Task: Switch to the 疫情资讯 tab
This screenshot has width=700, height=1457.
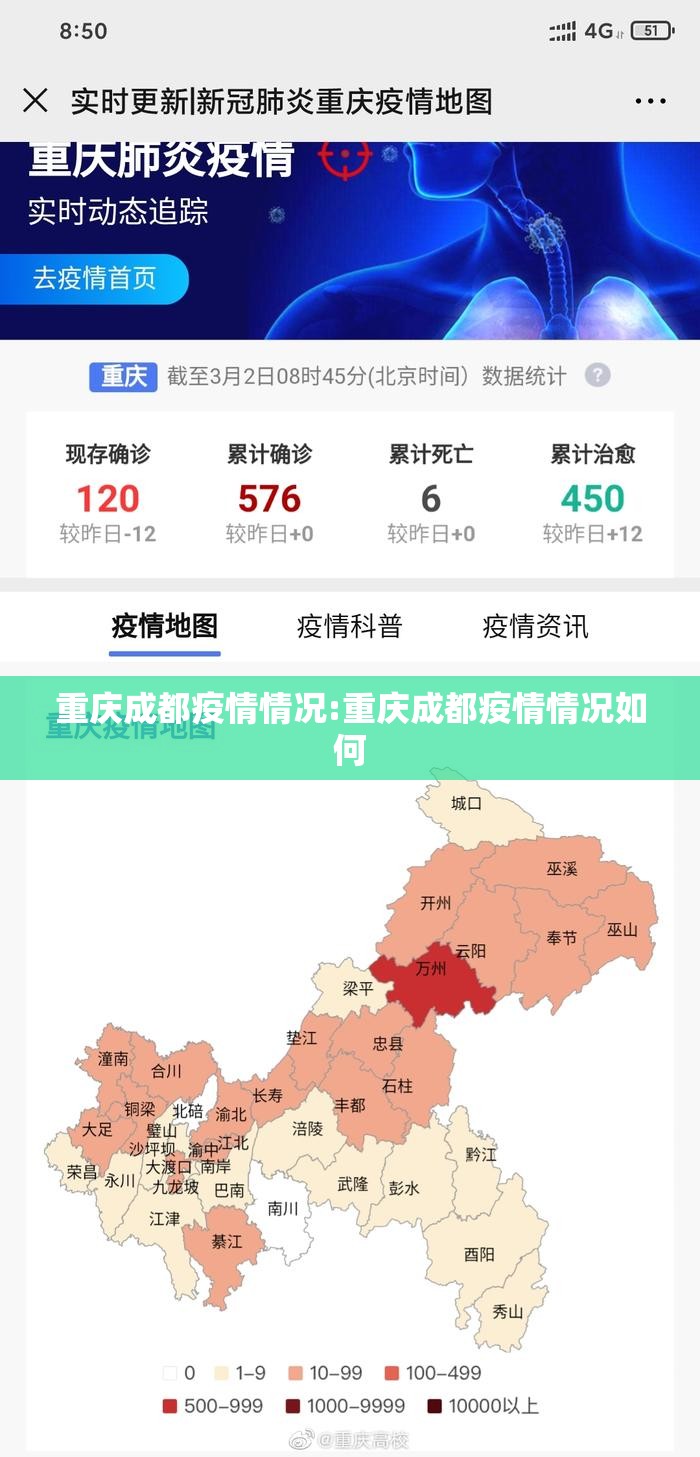Action: pyautogui.click(x=535, y=627)
